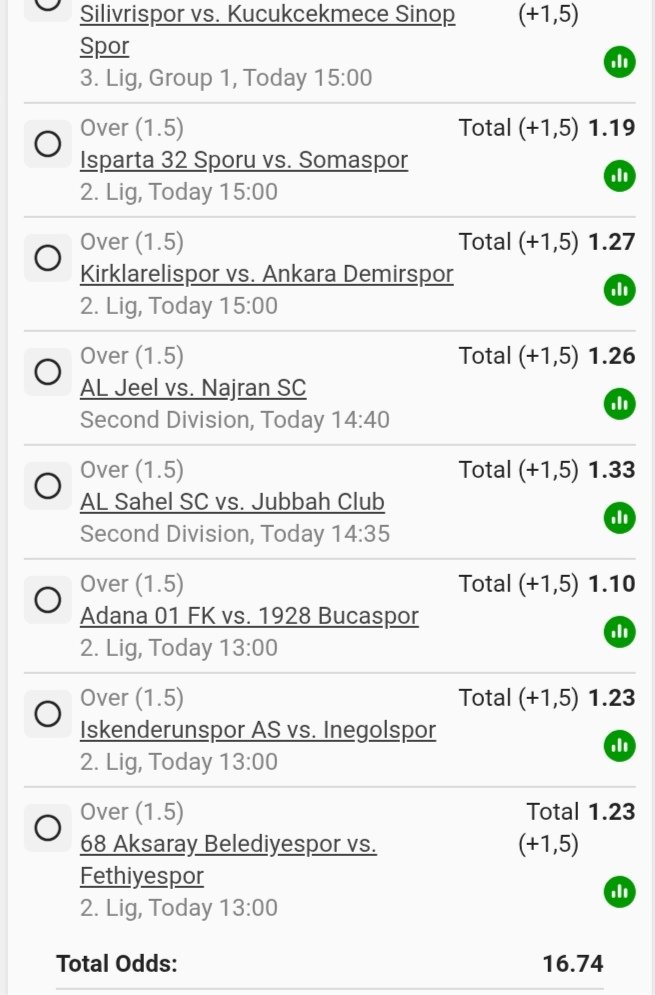Select the 68 Aksaray Belediyespor vs. Fethiyespor radio
Screen dimensions: 655x995
47,828
